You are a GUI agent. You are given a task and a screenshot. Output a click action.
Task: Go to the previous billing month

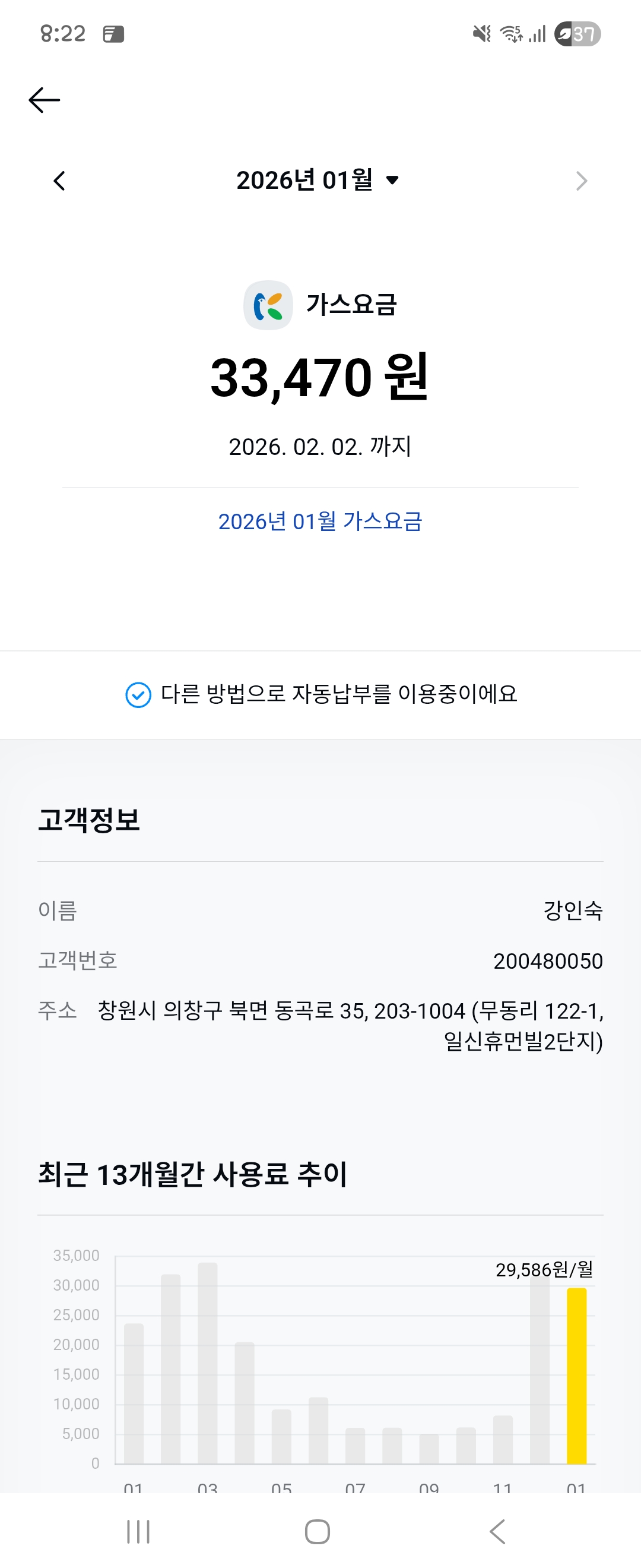pos(59,181)
